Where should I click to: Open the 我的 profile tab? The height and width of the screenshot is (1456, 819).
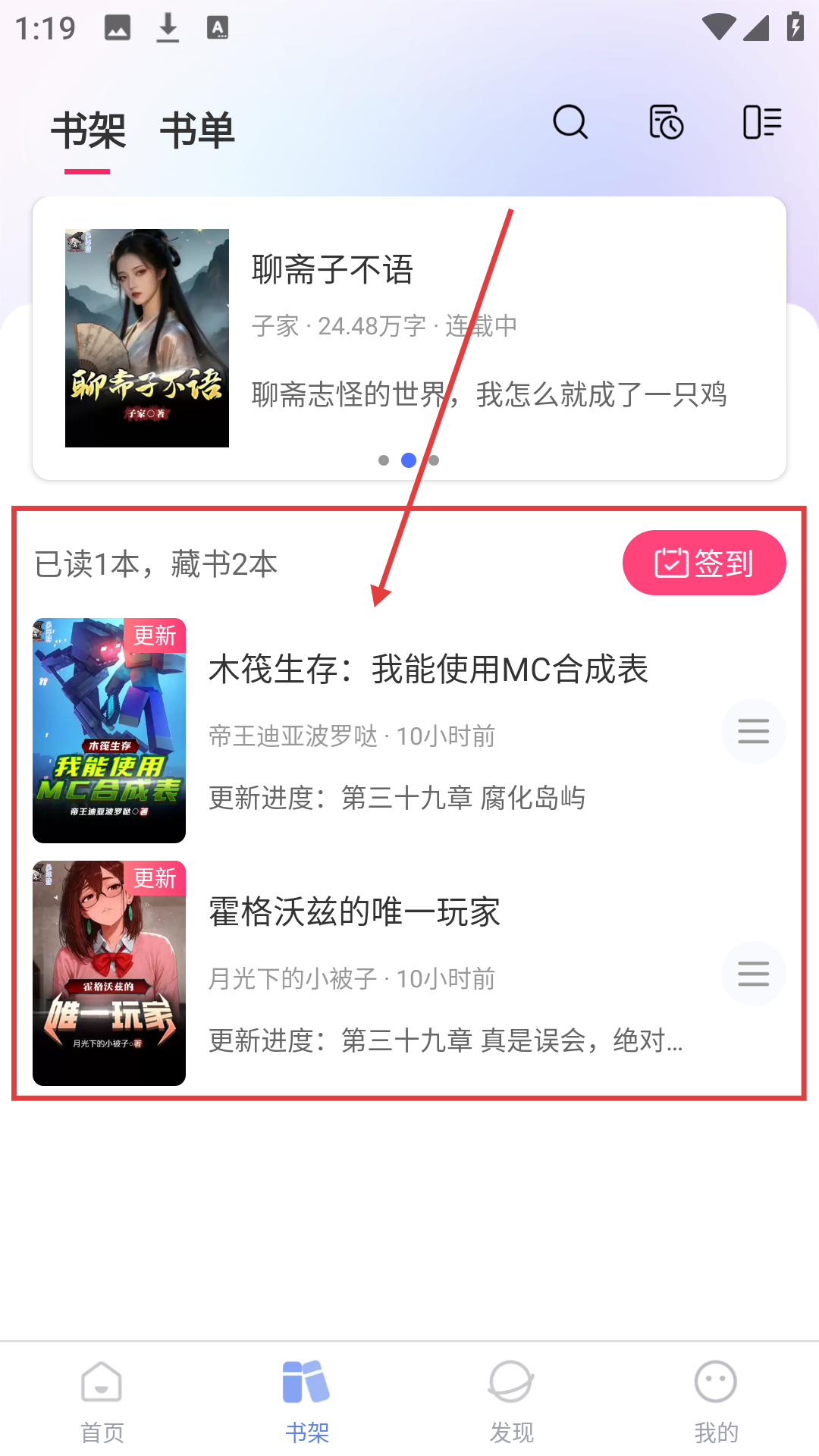tap(716, 1401)
